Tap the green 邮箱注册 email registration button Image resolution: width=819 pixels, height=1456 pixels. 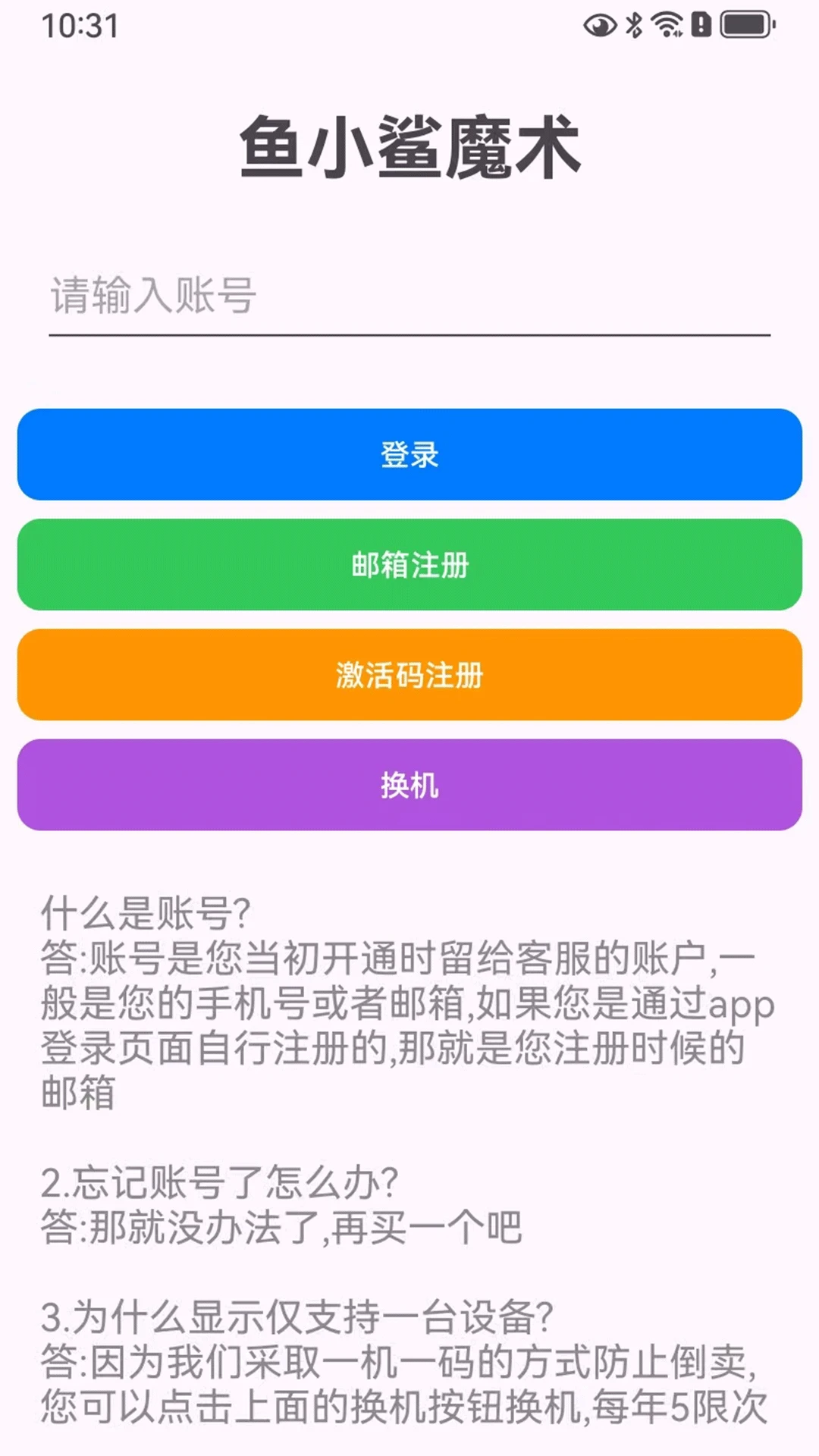(x=409, y=563)
